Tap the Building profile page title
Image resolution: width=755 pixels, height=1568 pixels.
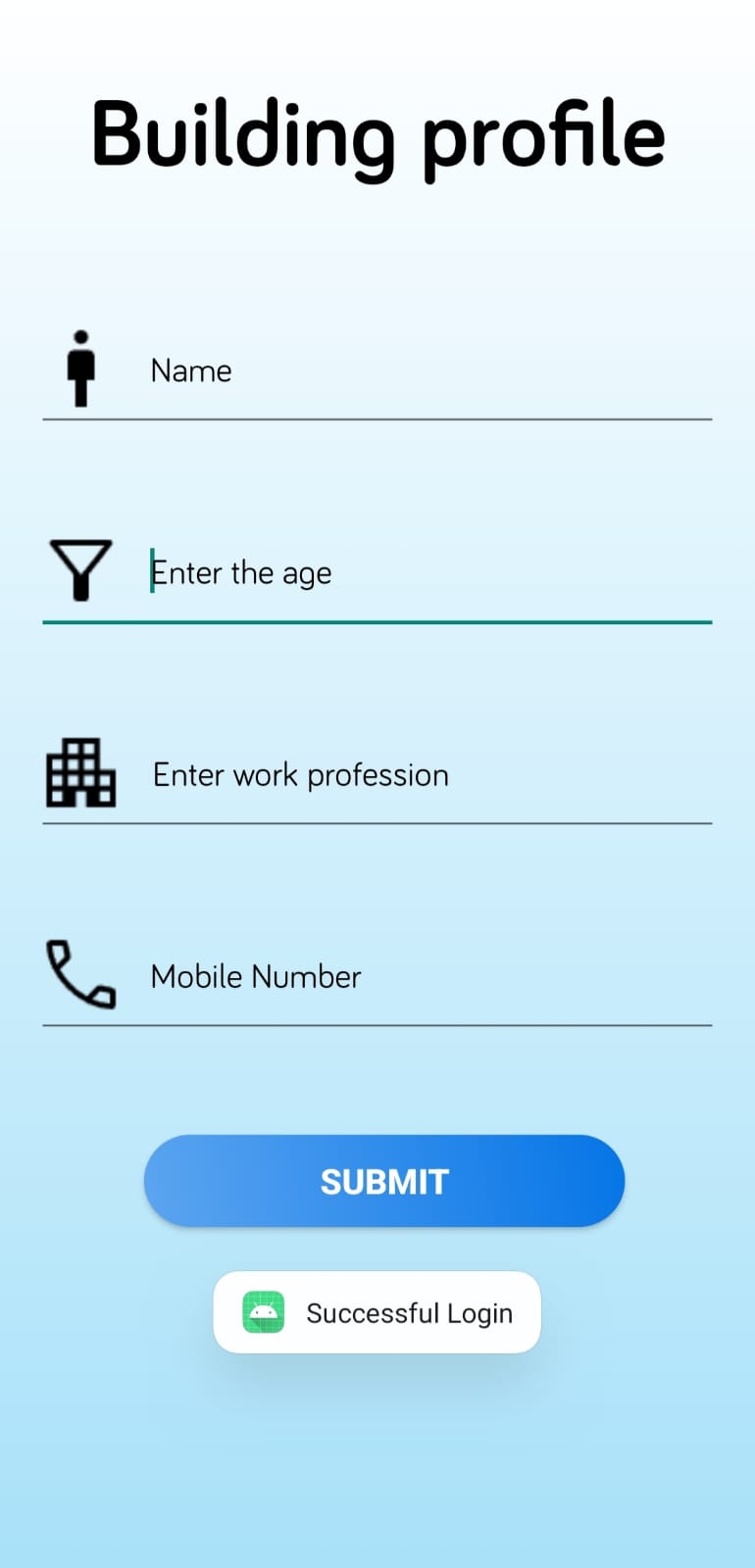377,135
